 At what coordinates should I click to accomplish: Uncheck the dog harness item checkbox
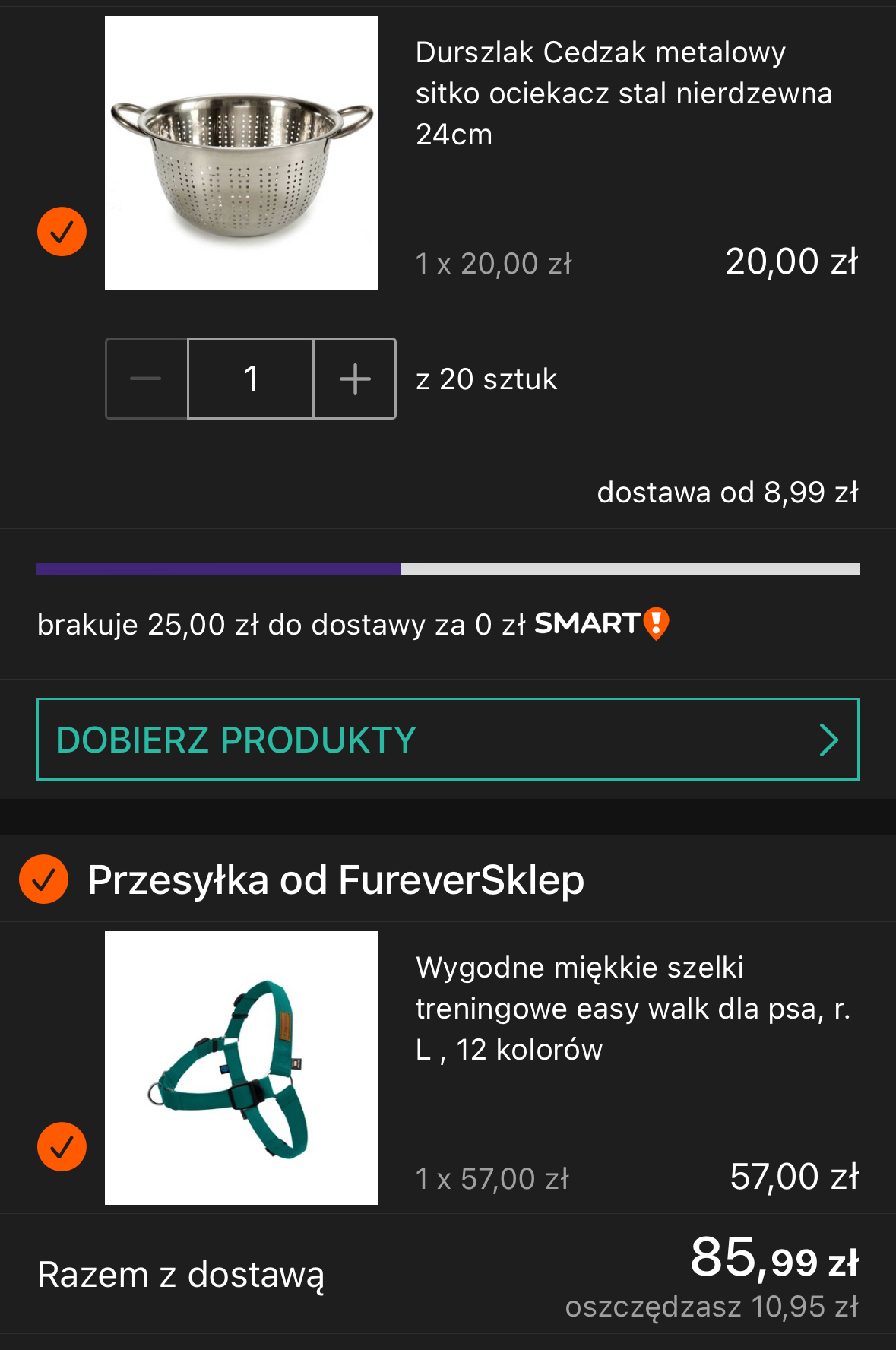click(x=62, y=1146)
